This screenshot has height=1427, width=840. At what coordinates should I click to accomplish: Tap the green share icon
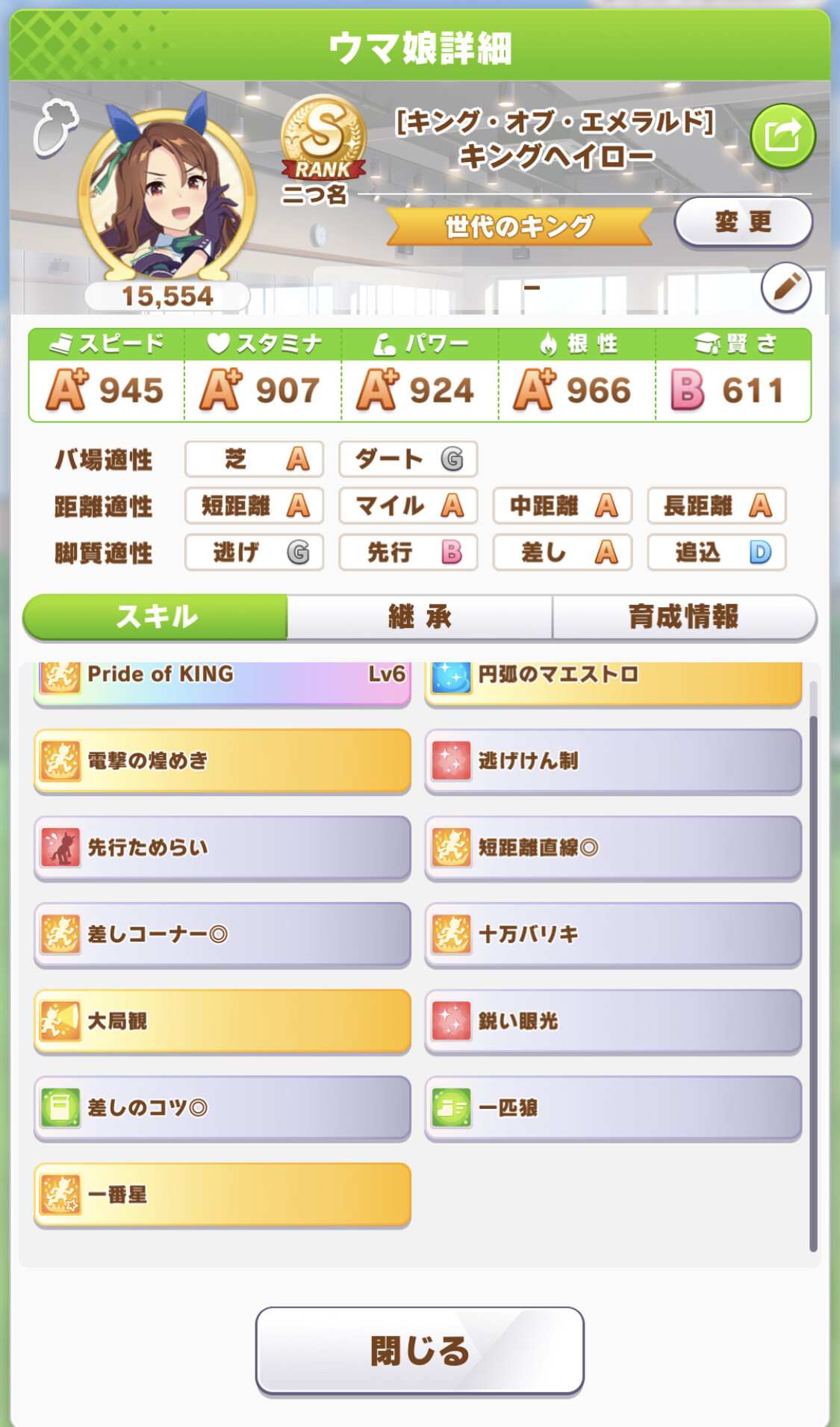[783, 137]
